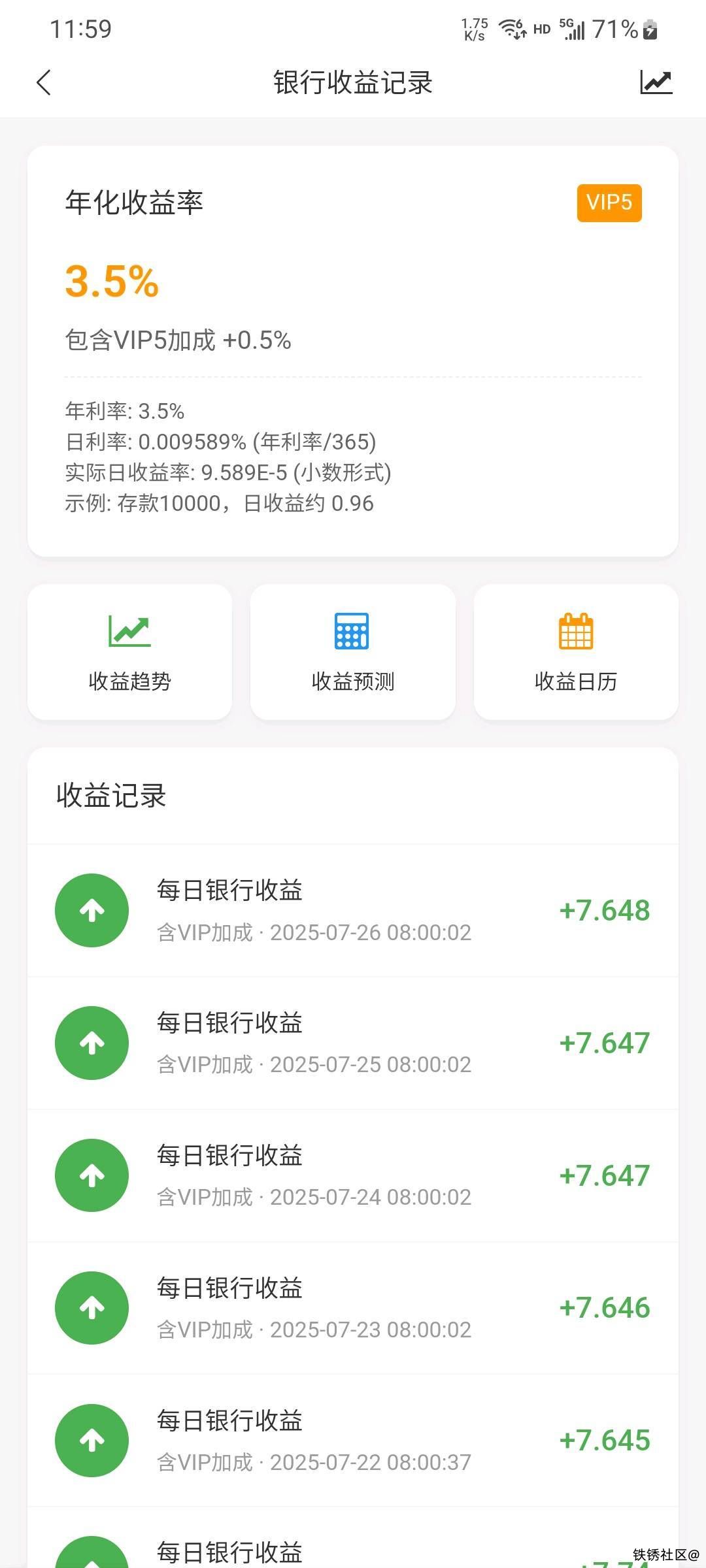Screen dimensions: 706x1568
Task: Open the 2025-07-23 收益 record
Action: pos(352,1309)
